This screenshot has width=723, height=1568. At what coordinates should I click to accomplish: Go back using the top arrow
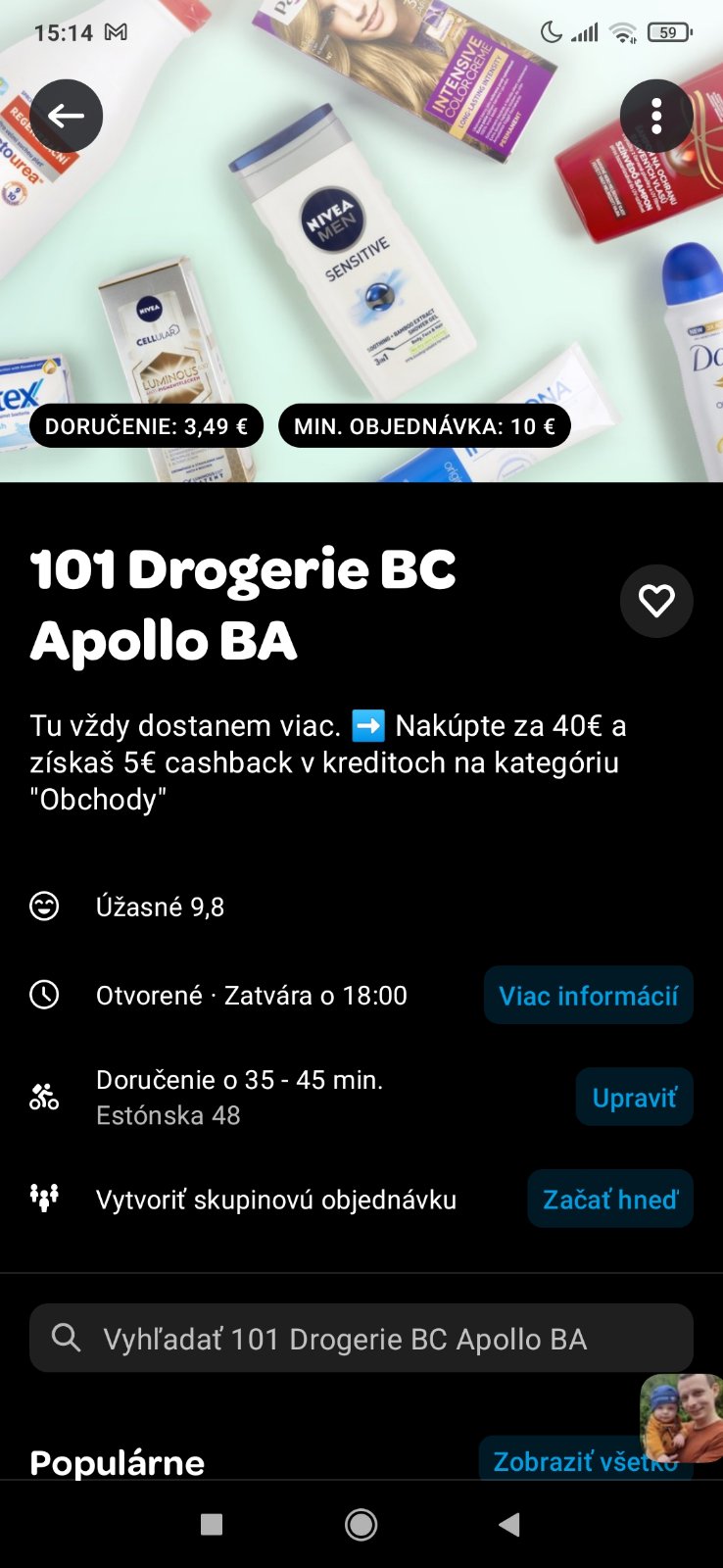click(x=67, y=116)
